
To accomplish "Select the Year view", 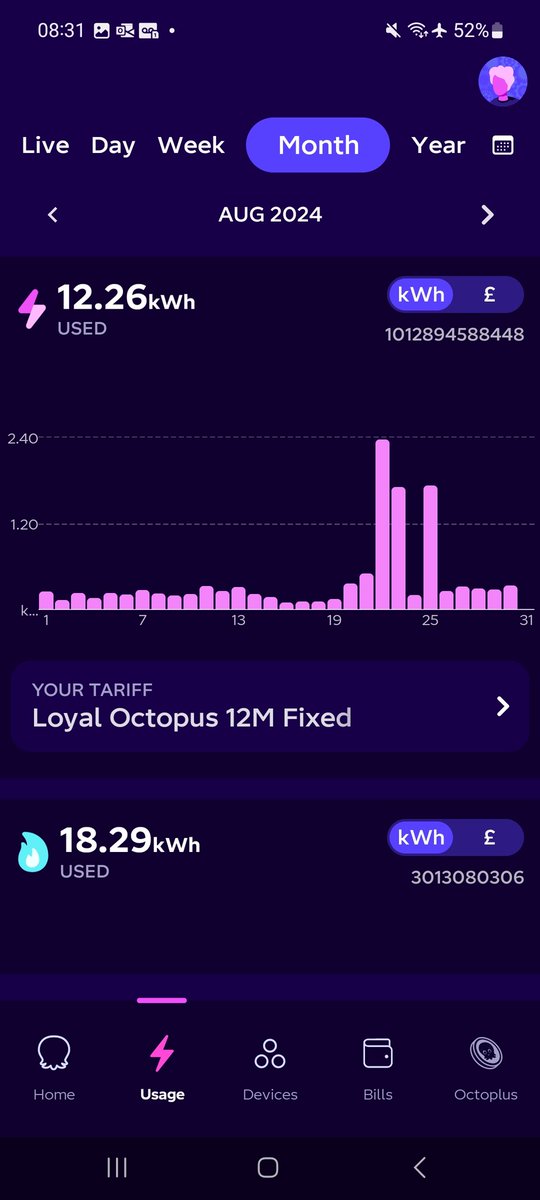I will click(438, 145).
